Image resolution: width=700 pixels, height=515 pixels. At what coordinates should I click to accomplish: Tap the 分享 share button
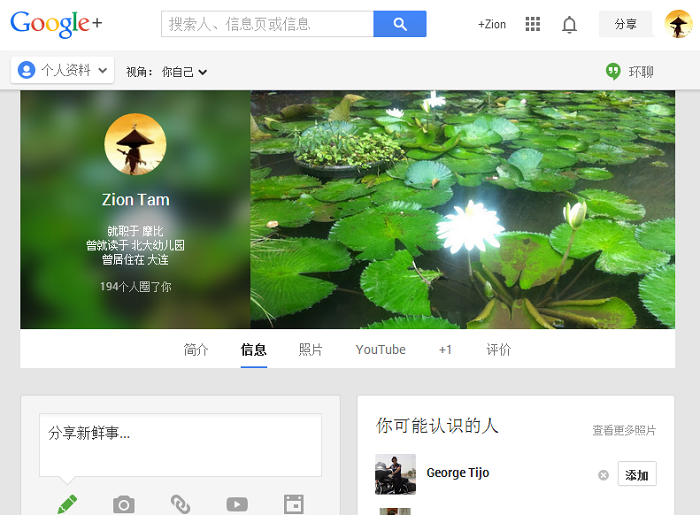tap(625, 24)
